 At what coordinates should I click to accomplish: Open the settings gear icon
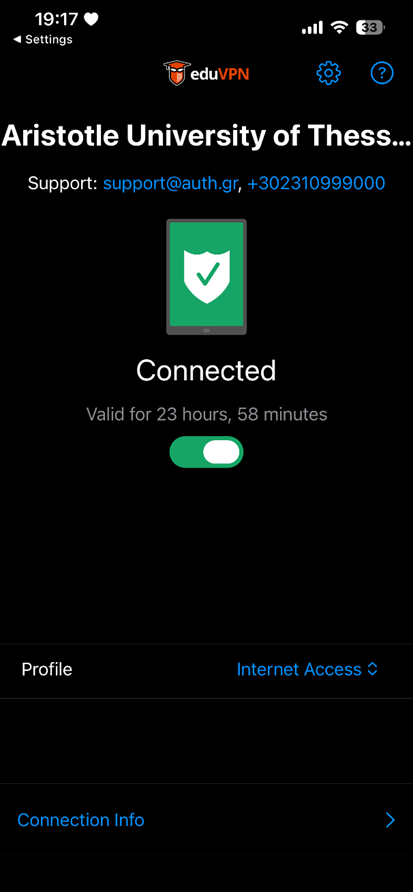(328, 73)
